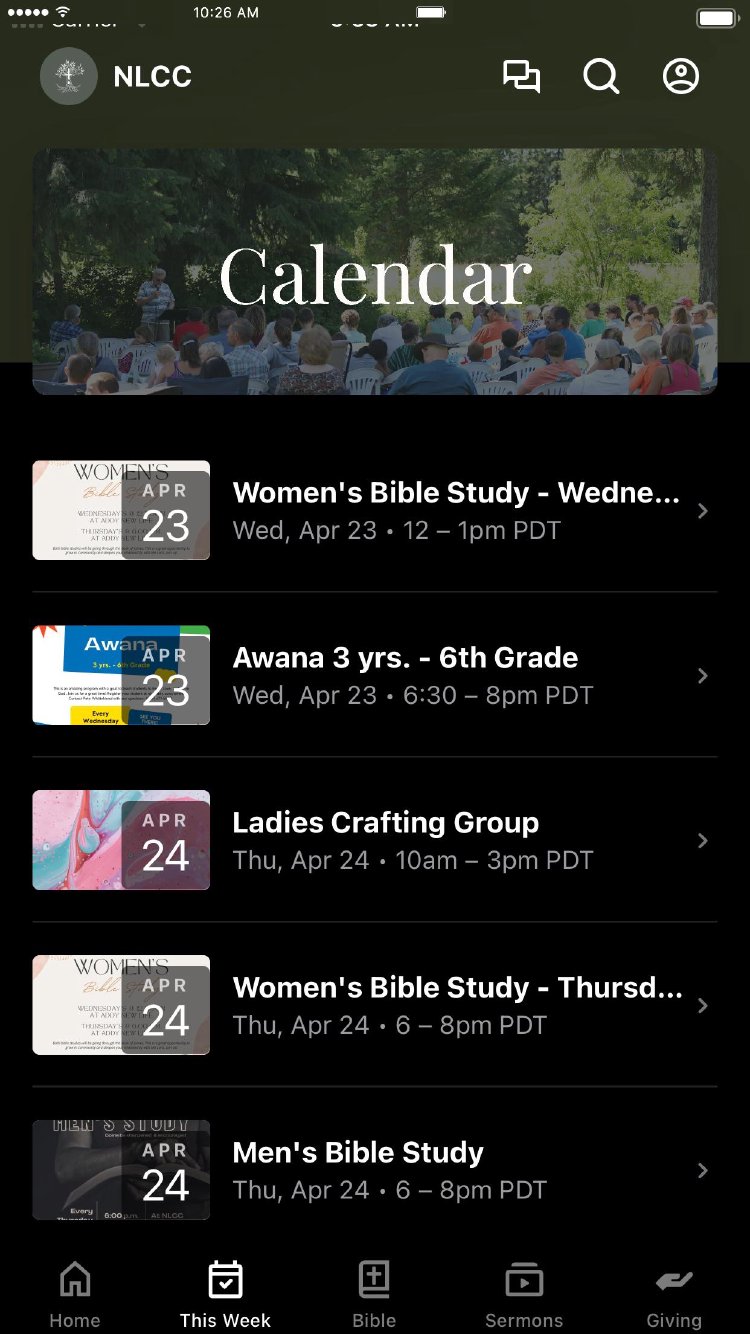Open the messages chat icon
Viewport: 750px width, 1334px height.
pos(521,77)
